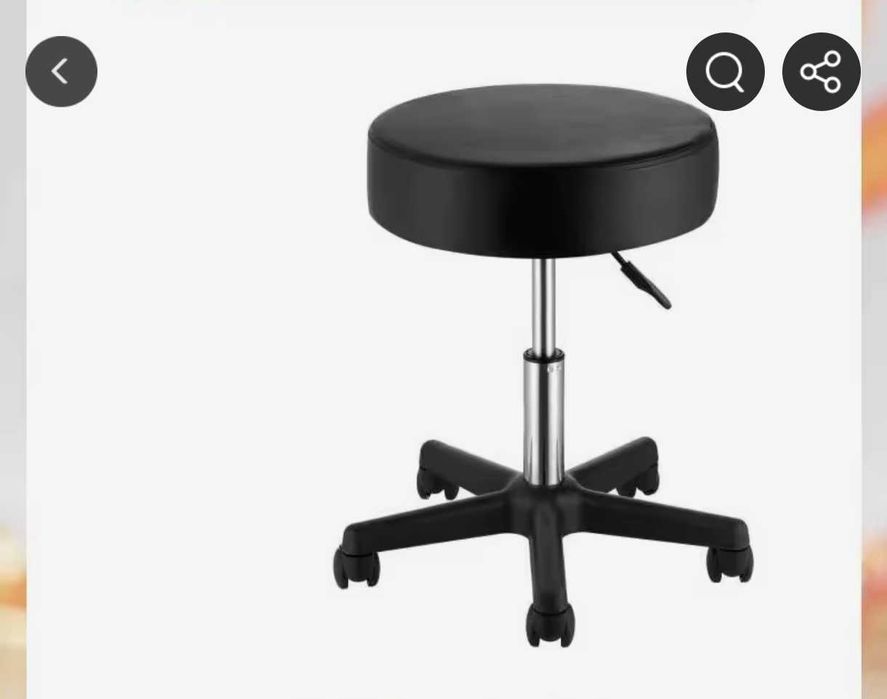Go back using the arrow button
This screenshot has width=887, height=699.
pyautogui.click(x=61, y=71)
